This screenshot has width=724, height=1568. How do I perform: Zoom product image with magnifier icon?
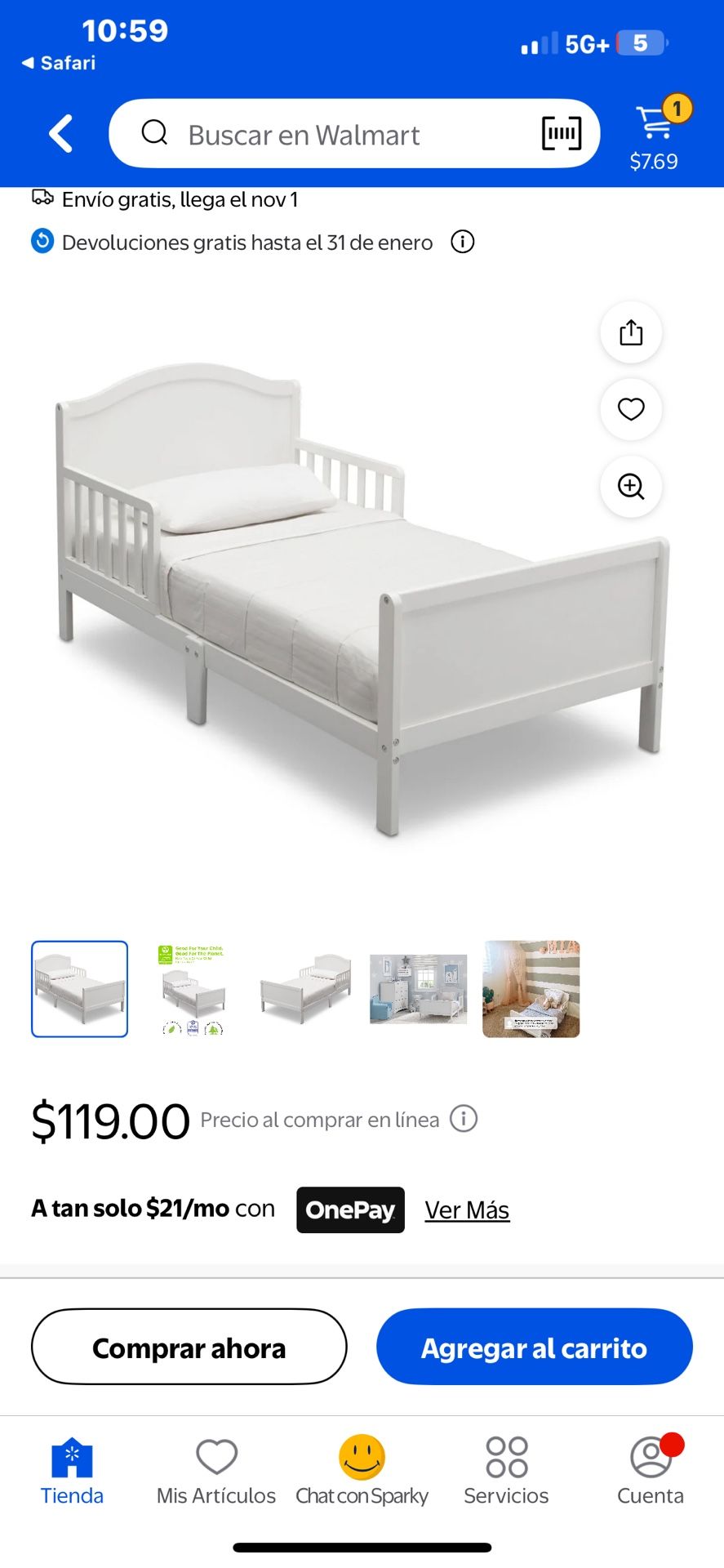[x=630, y=488]
